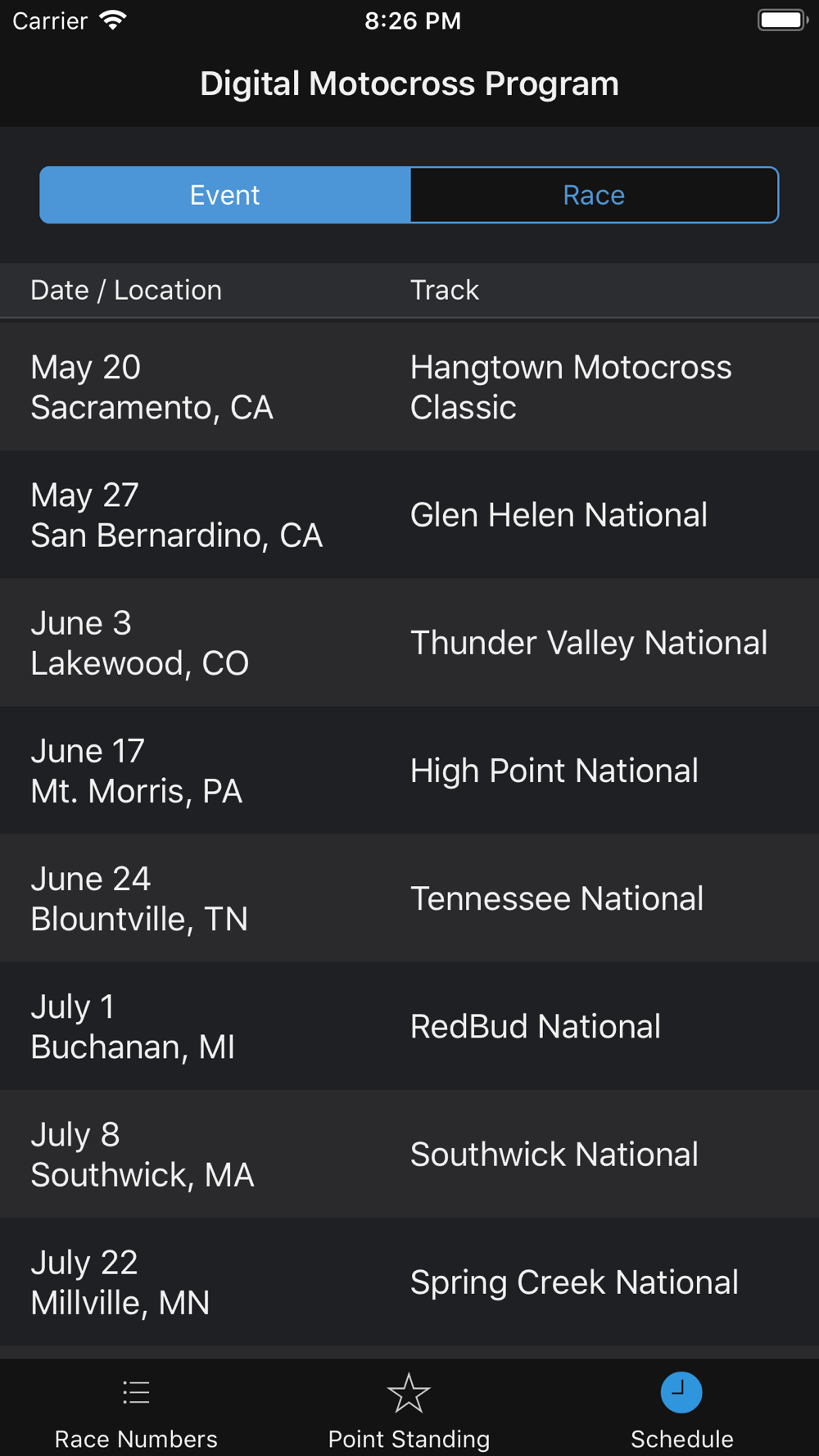Switch to the Race segment
819x1456 pixels.
click(x=594, y=195)
